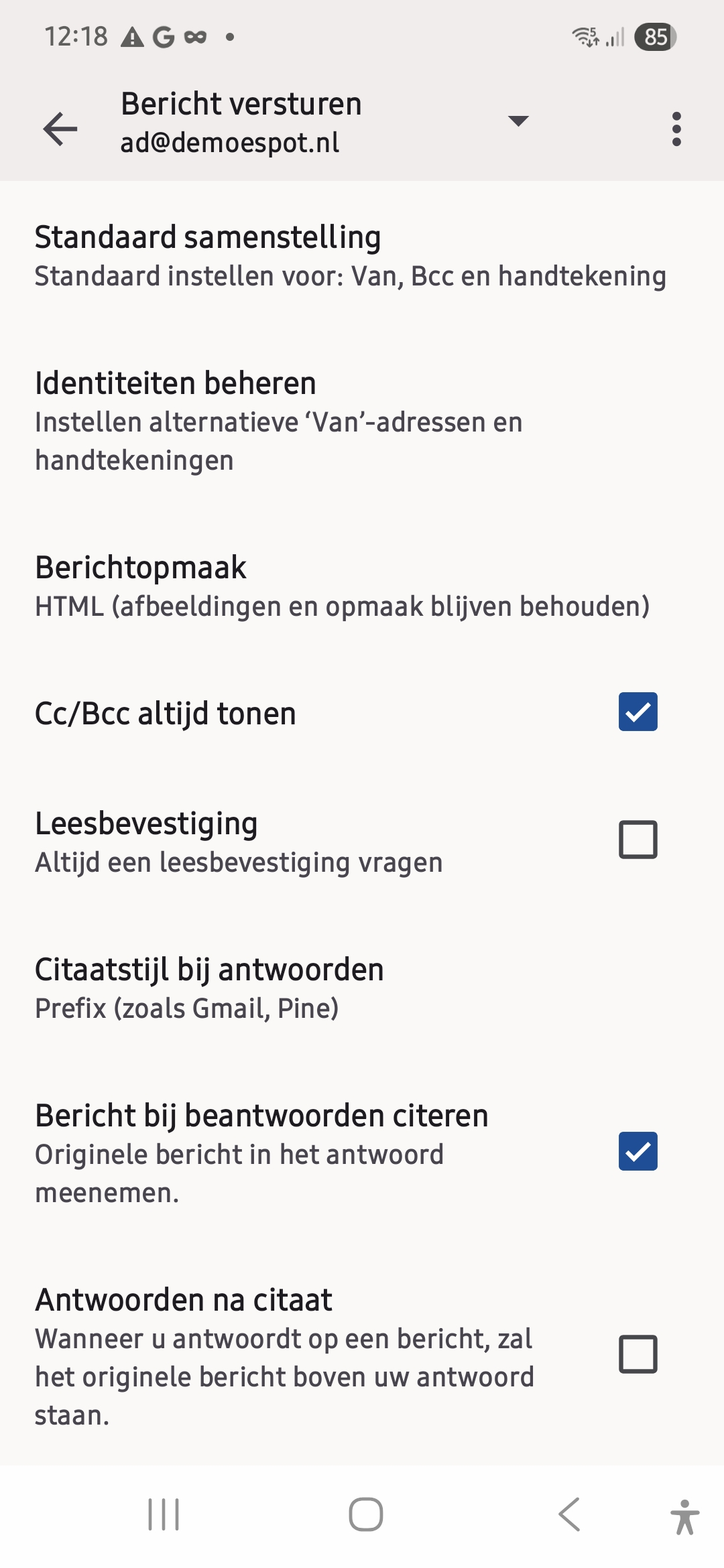Viewport: 724px width, 1568px height.
Task: Tap the system home button
Action: (366, 1514)
